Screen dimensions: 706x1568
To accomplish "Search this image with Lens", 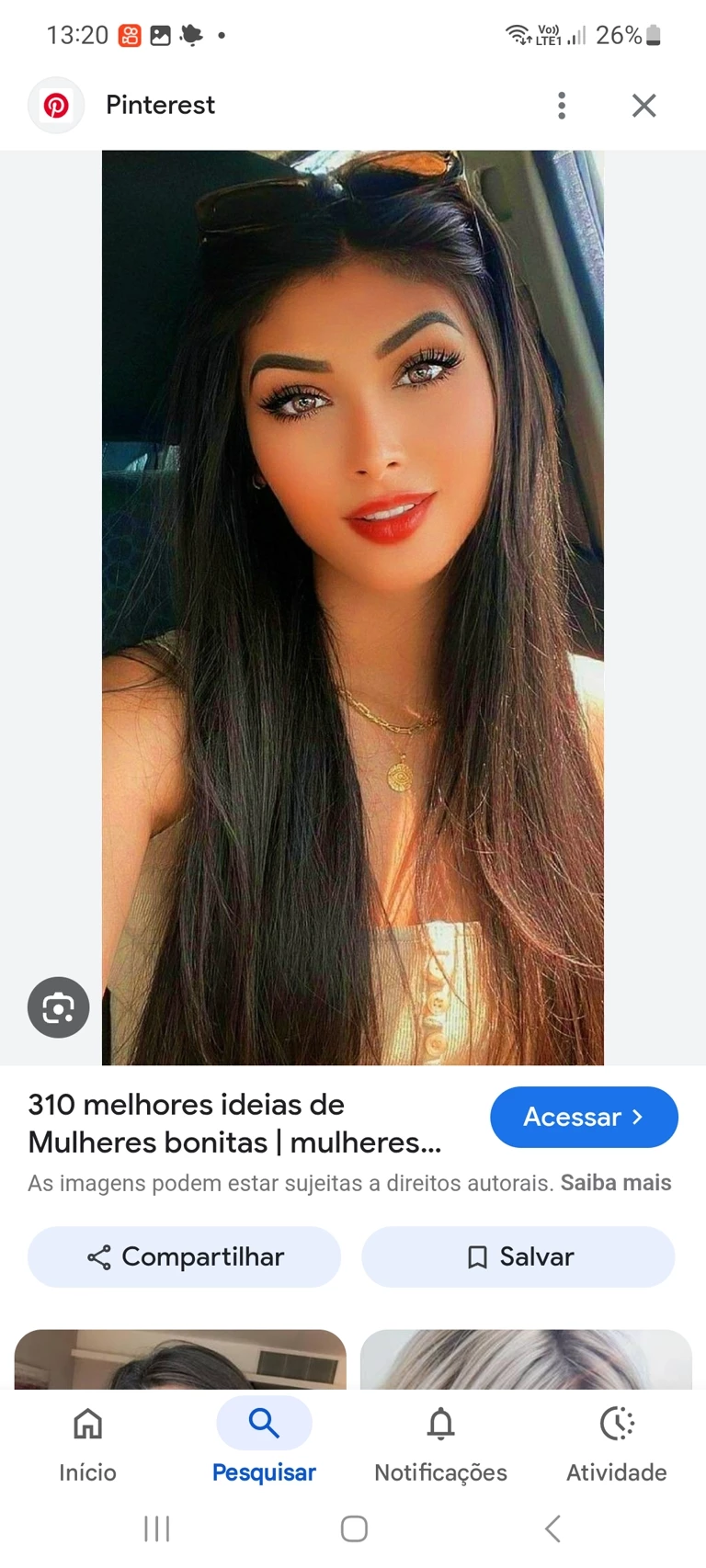I will click(x=58, y=1007).
